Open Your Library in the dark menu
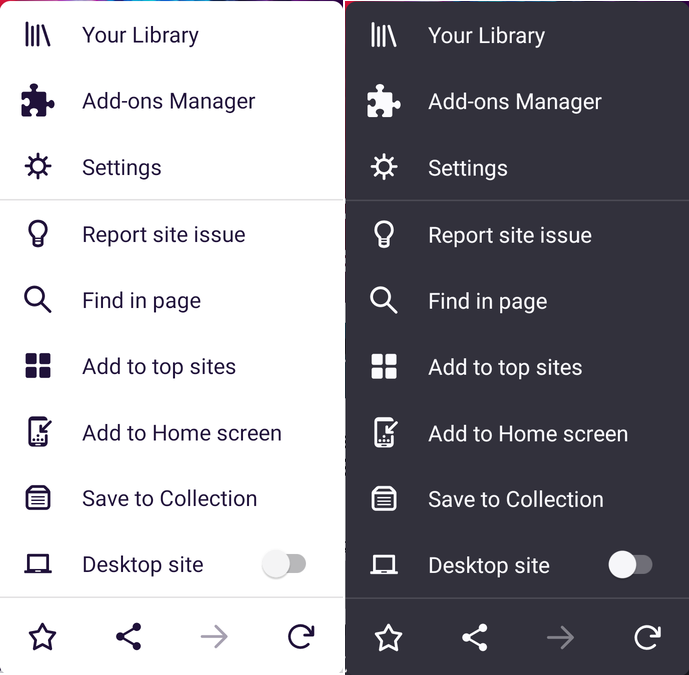 486,36
